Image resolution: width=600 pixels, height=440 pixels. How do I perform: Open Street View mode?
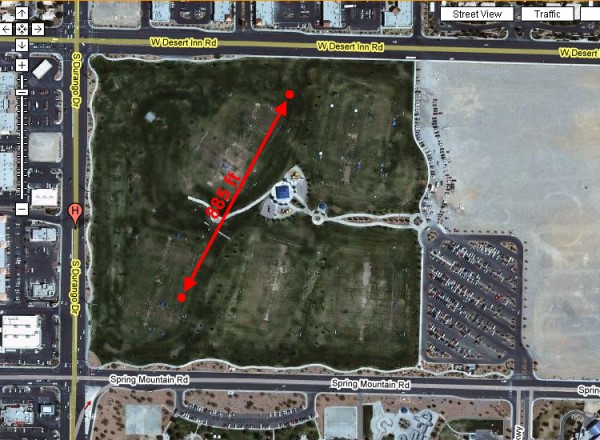474,14
